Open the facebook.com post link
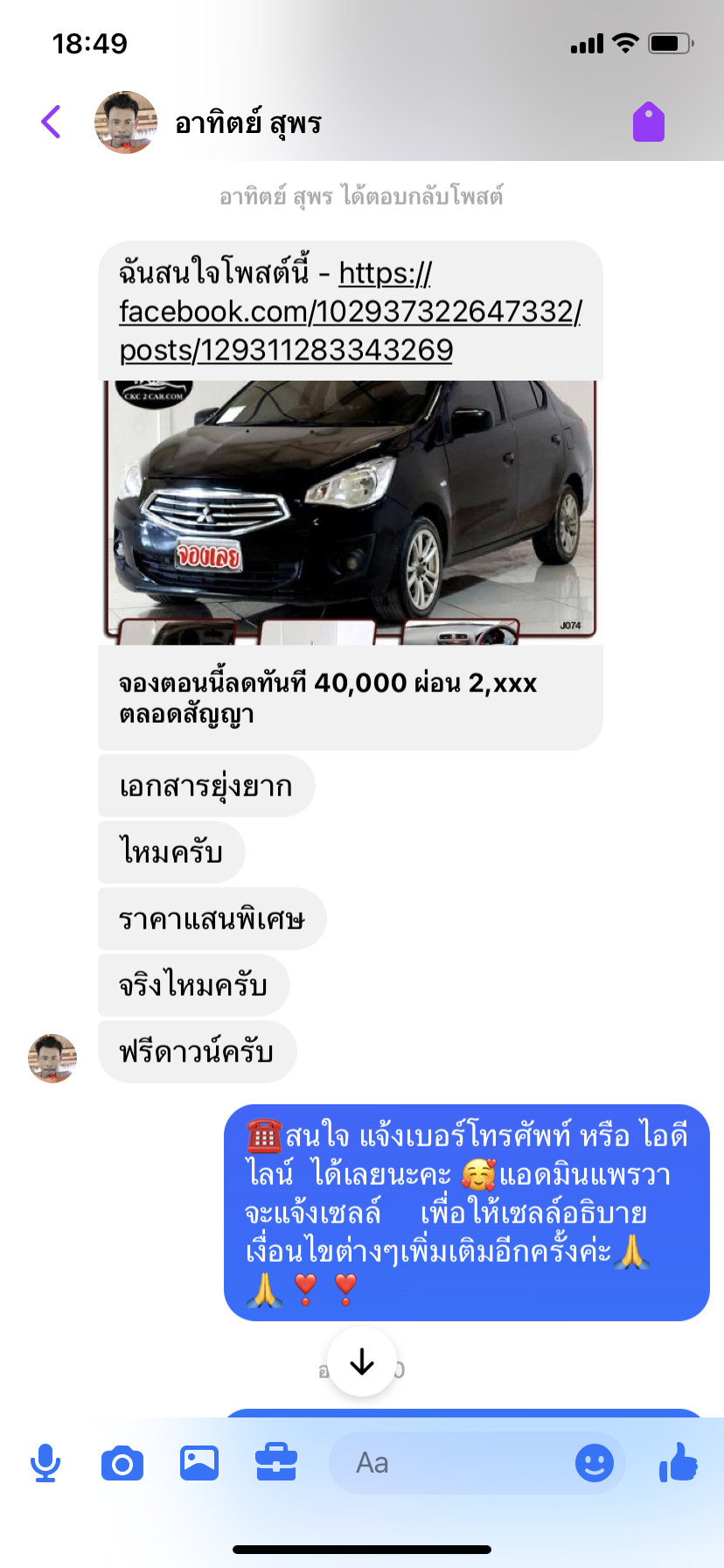The image size is (724, 1568). pos(350,311)
